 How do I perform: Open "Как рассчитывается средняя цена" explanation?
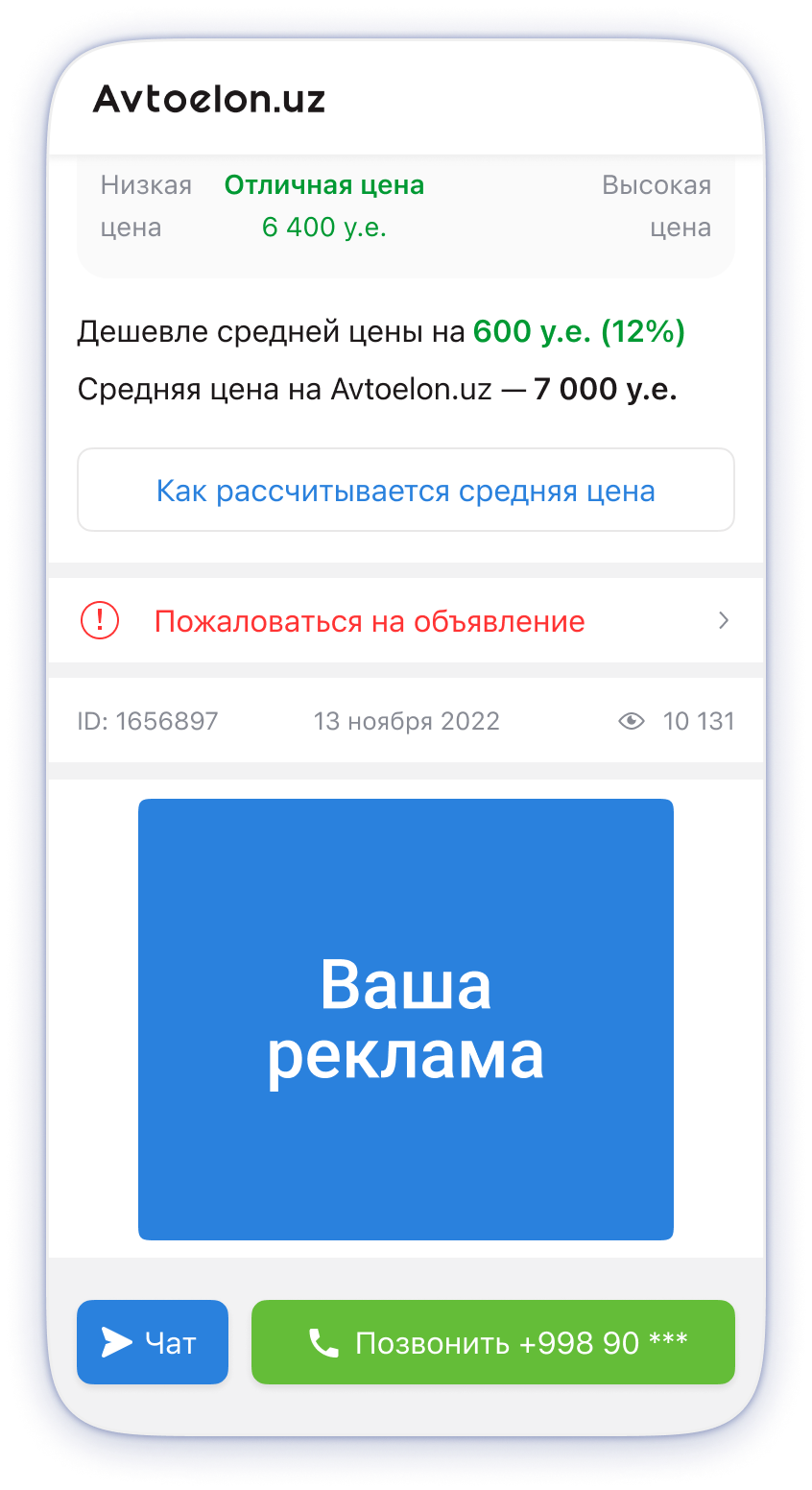pyautogui.click(x=405, y=491)
